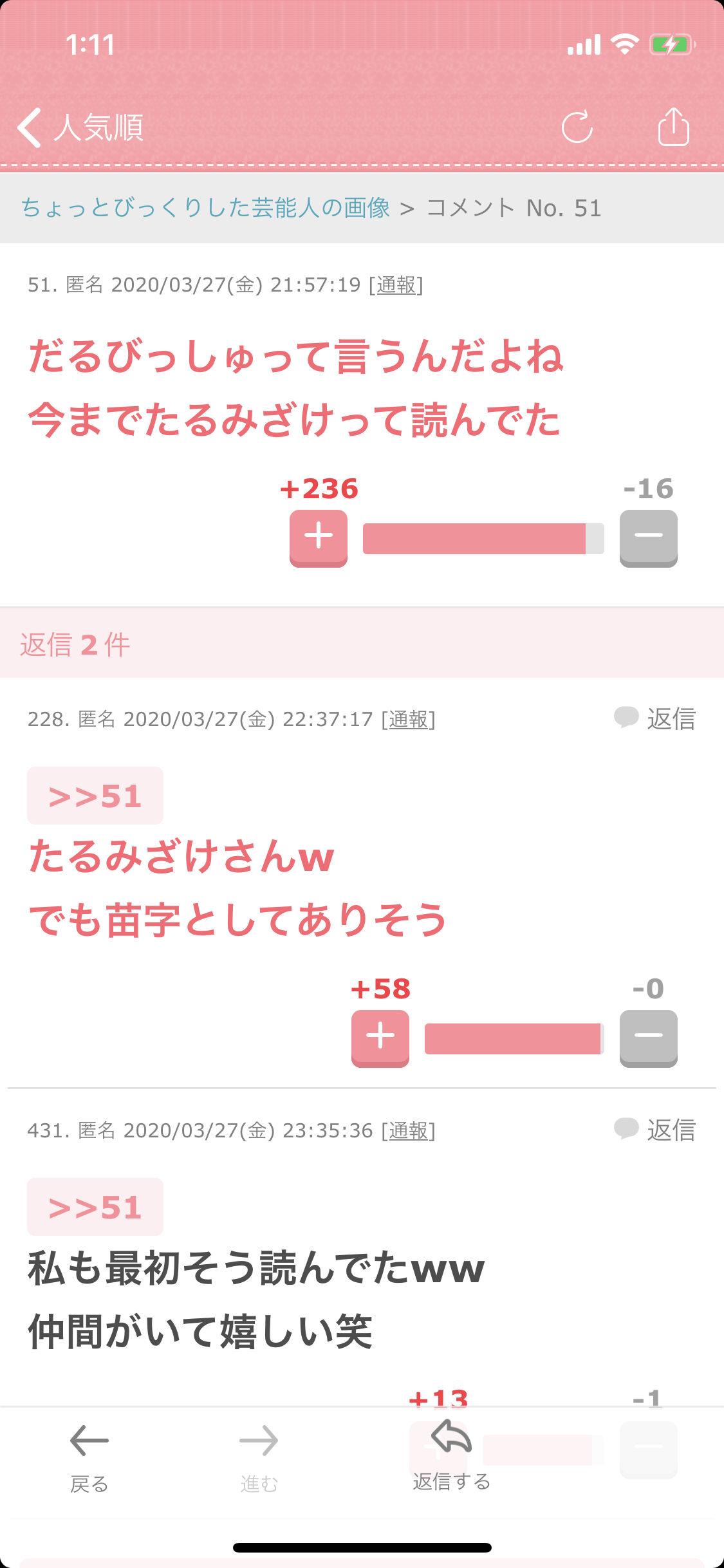The height and width of the screenshot is (1568, 724).
Task: Open >>51 anchor in comment 228
Action: pyautogui.click(x=95, y=796)
